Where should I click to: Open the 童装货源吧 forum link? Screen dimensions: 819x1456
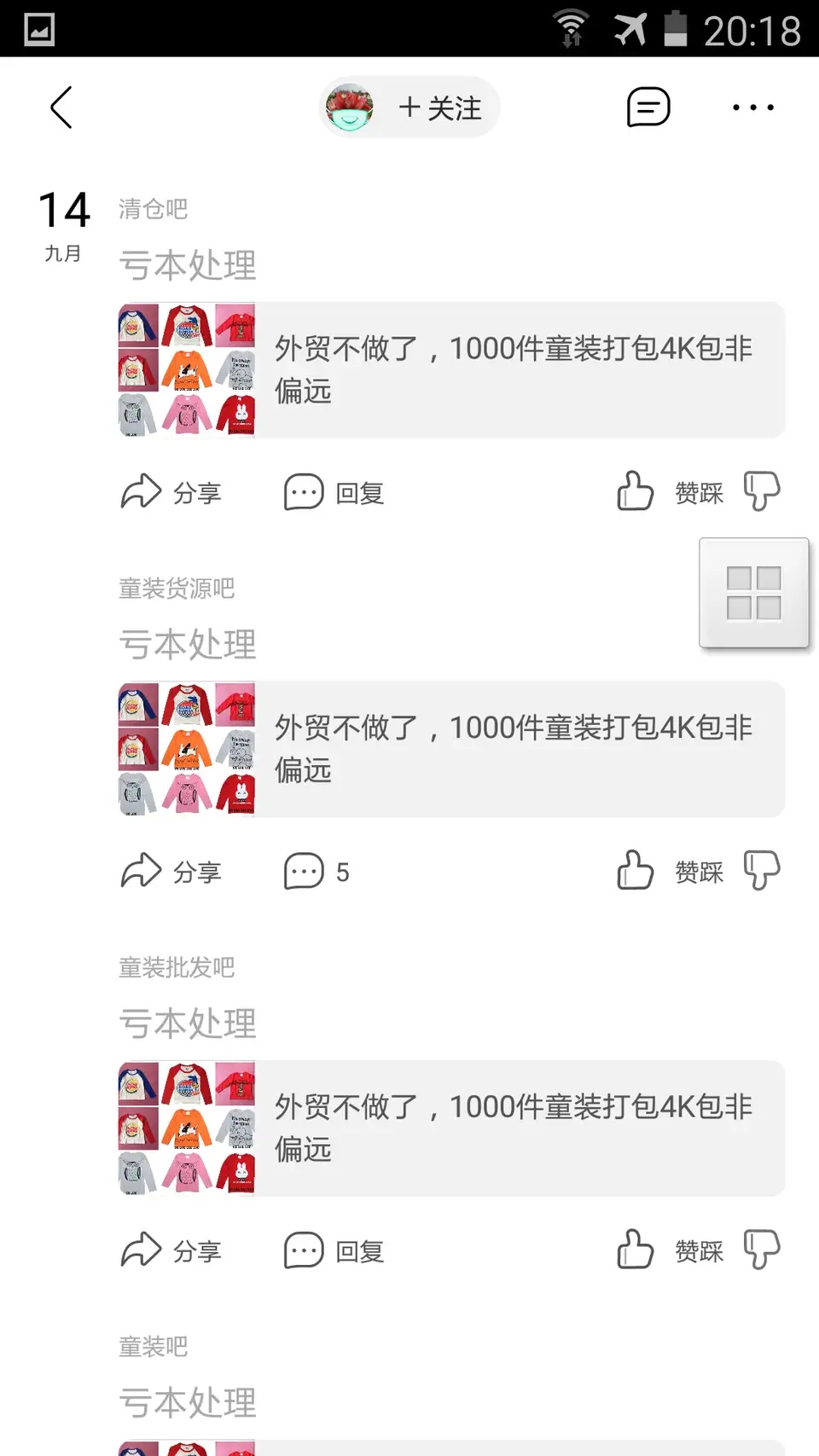[x=177, y=589]
